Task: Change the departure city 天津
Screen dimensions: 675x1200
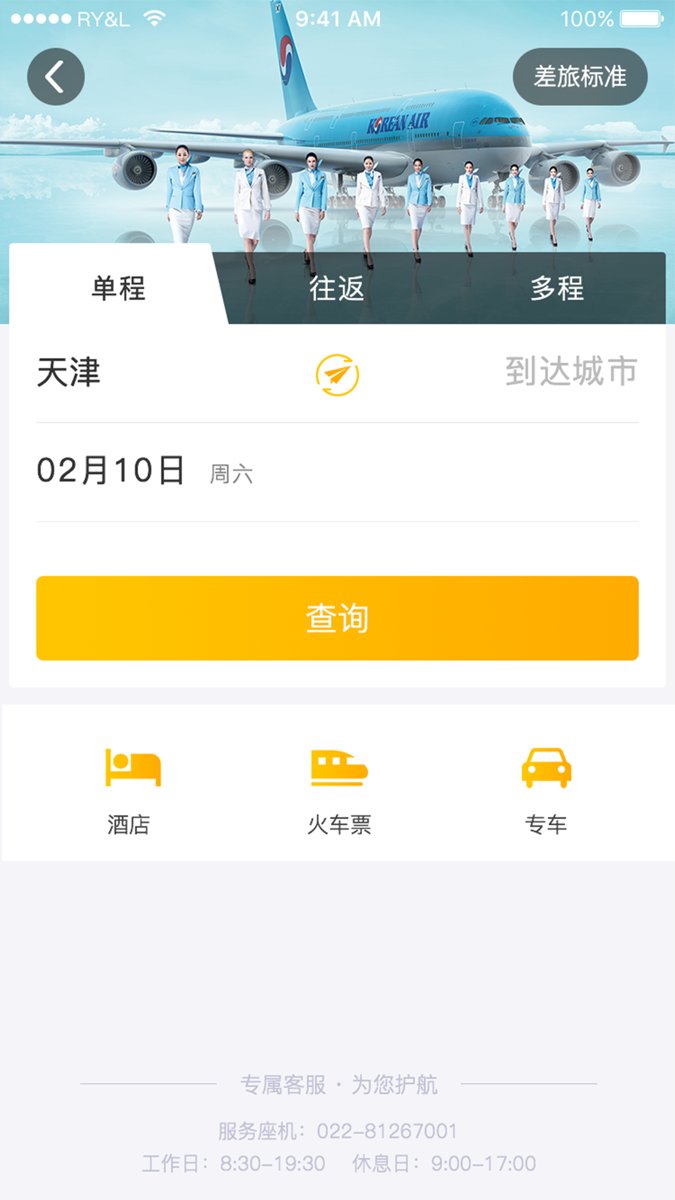Action: click(x=69, y=373)
